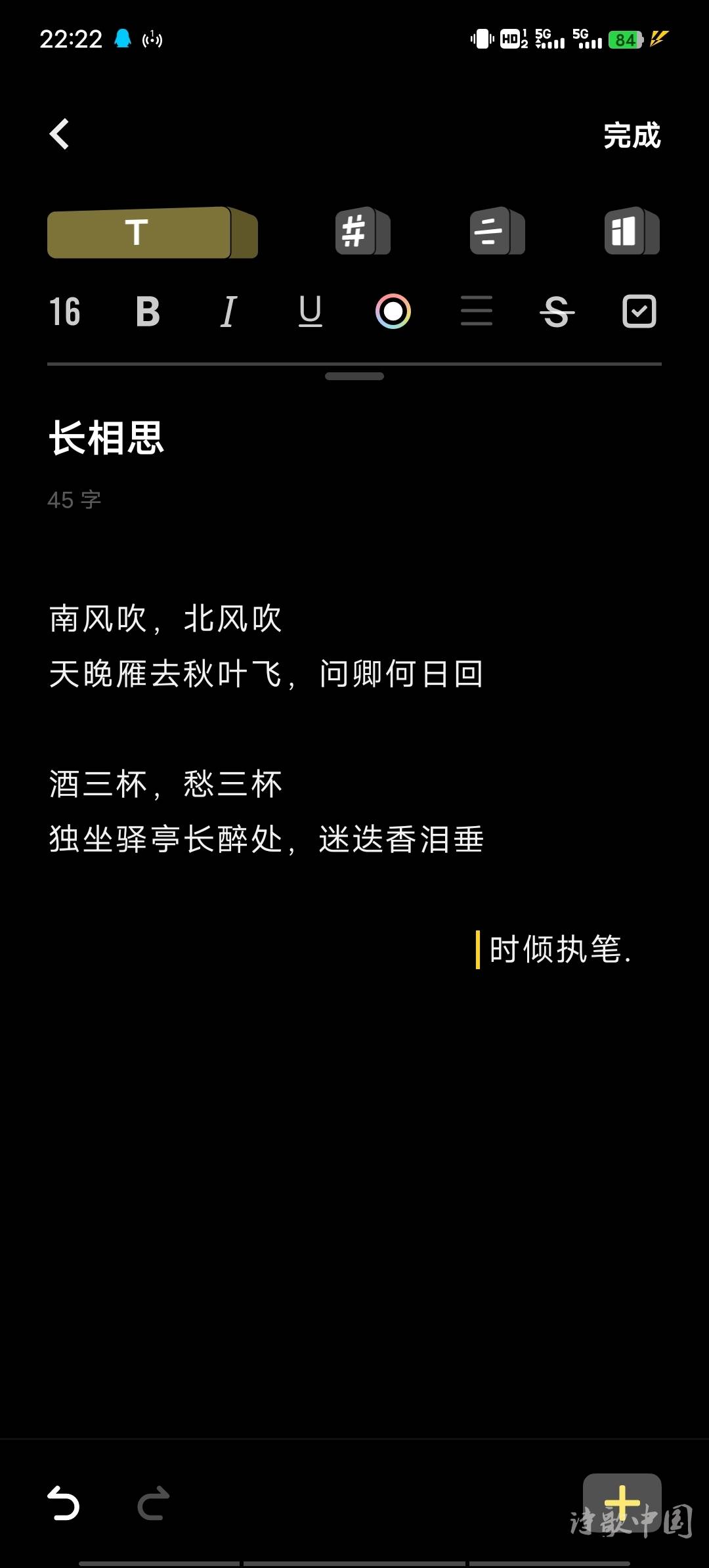Image resolution: width=709 pixels, height=1568 pixels.
Task: Go back with the top-left arrow
Action: 59,135
